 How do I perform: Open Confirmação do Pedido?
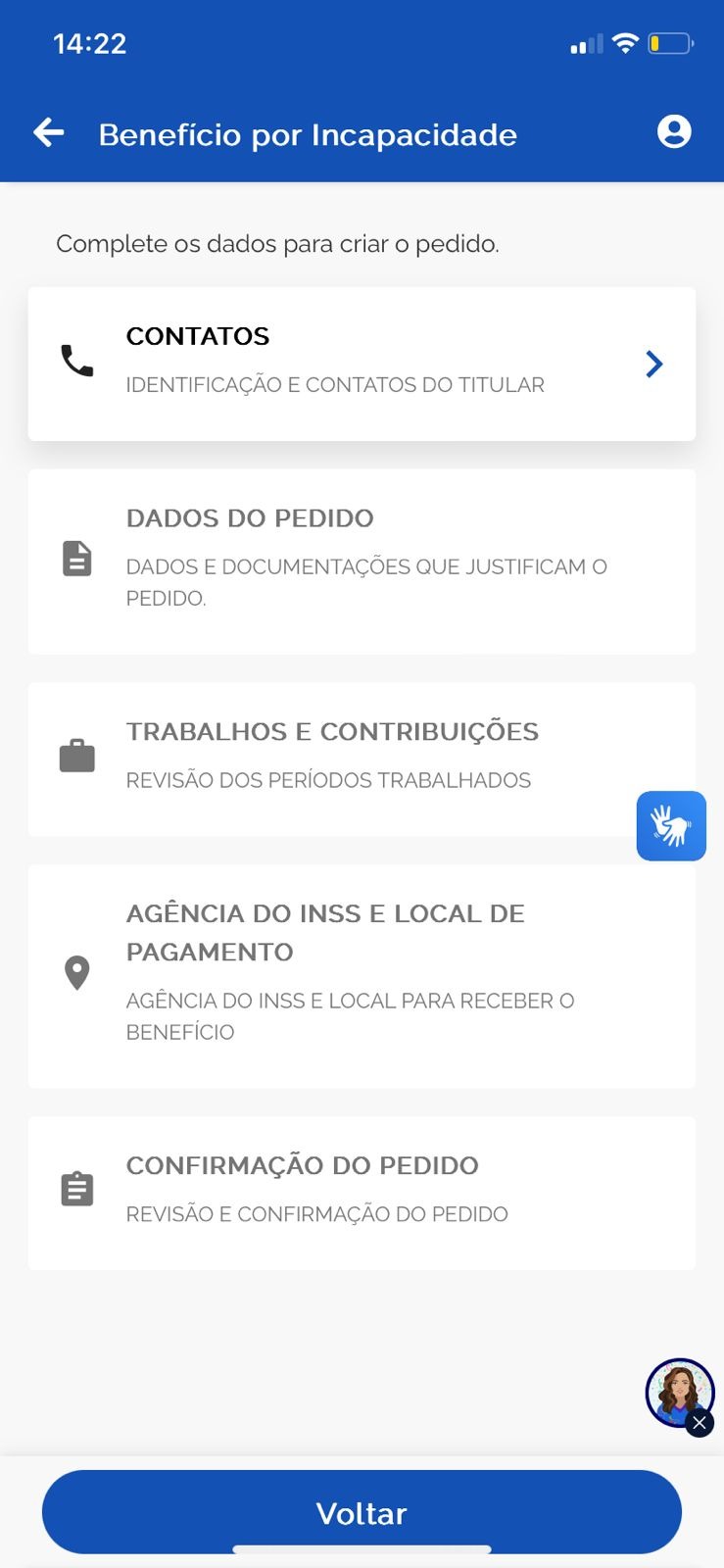click(362, 1192)
